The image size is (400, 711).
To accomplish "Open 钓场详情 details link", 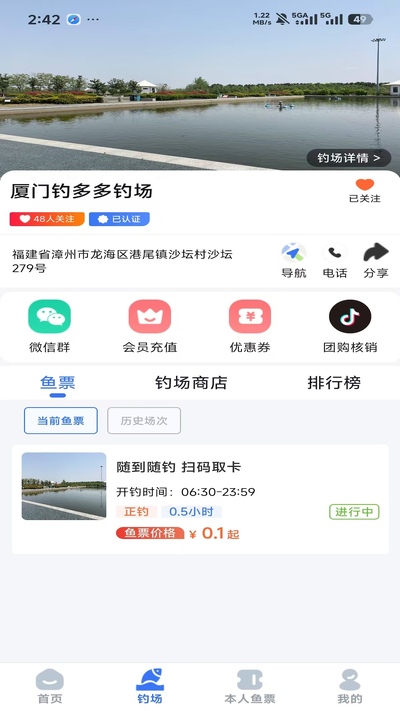I will click(x=348, y=158).
